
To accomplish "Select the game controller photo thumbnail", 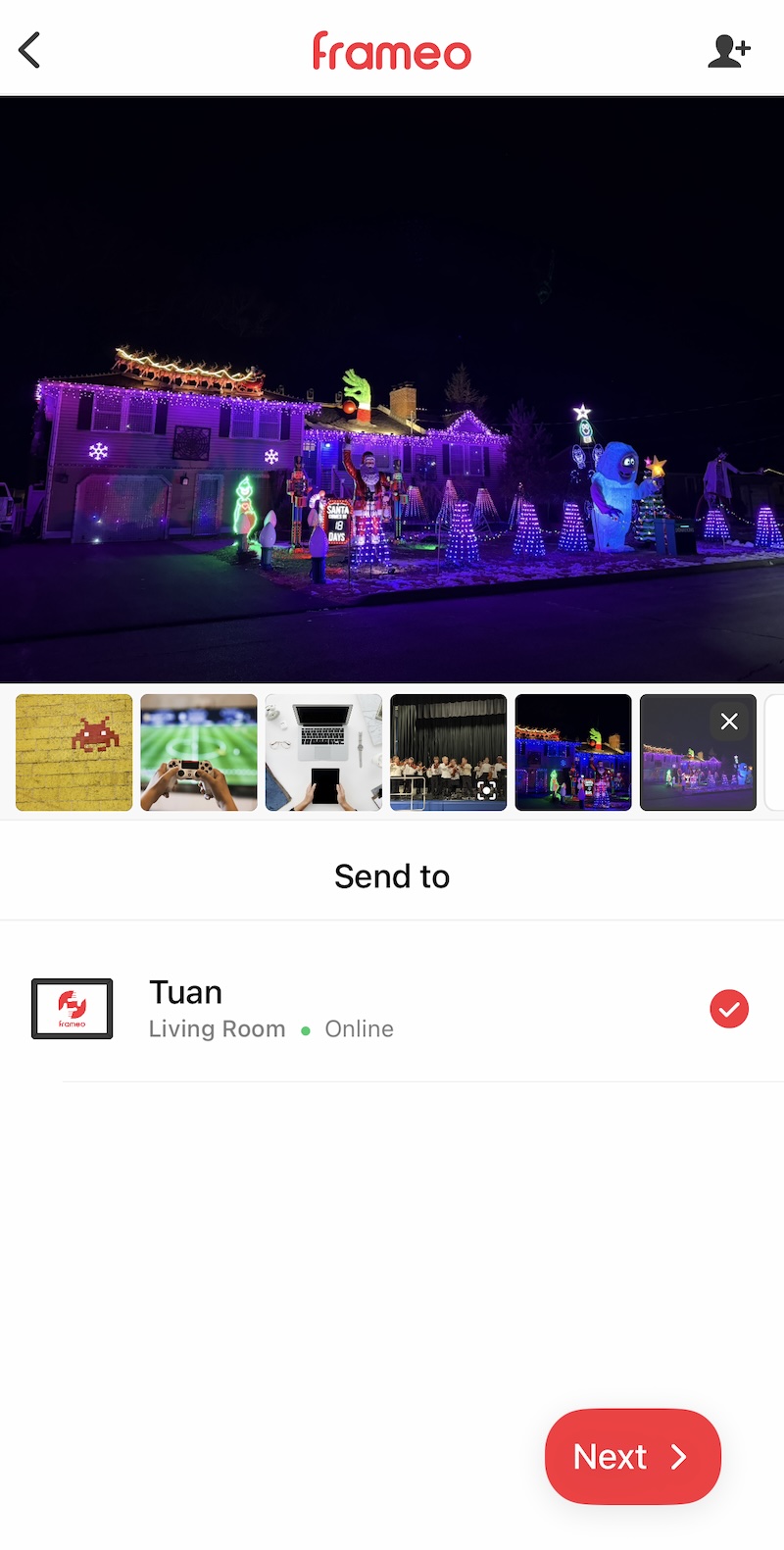I will coord(199,752).
